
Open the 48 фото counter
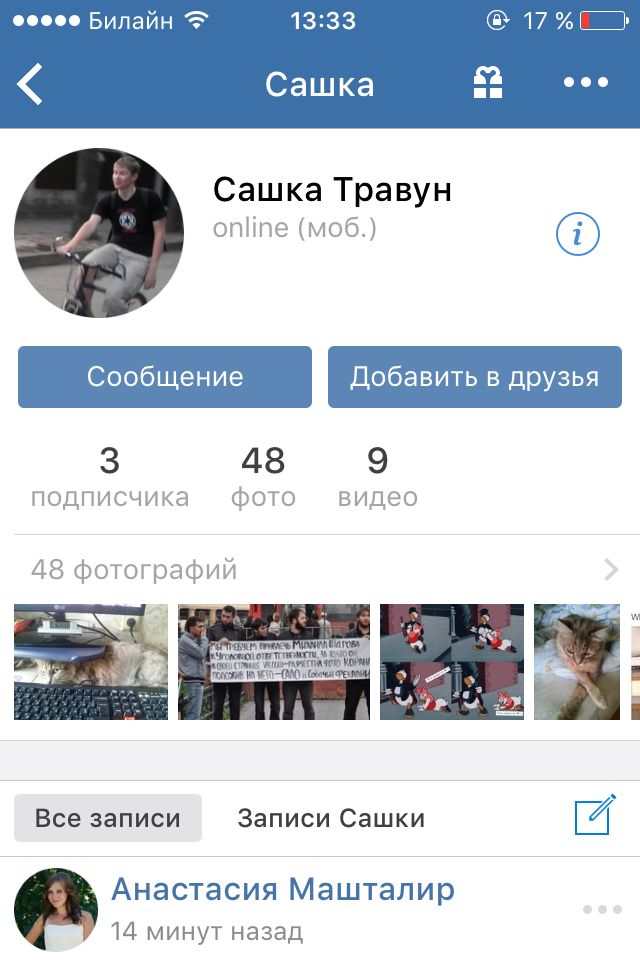(x=263, y=477)
